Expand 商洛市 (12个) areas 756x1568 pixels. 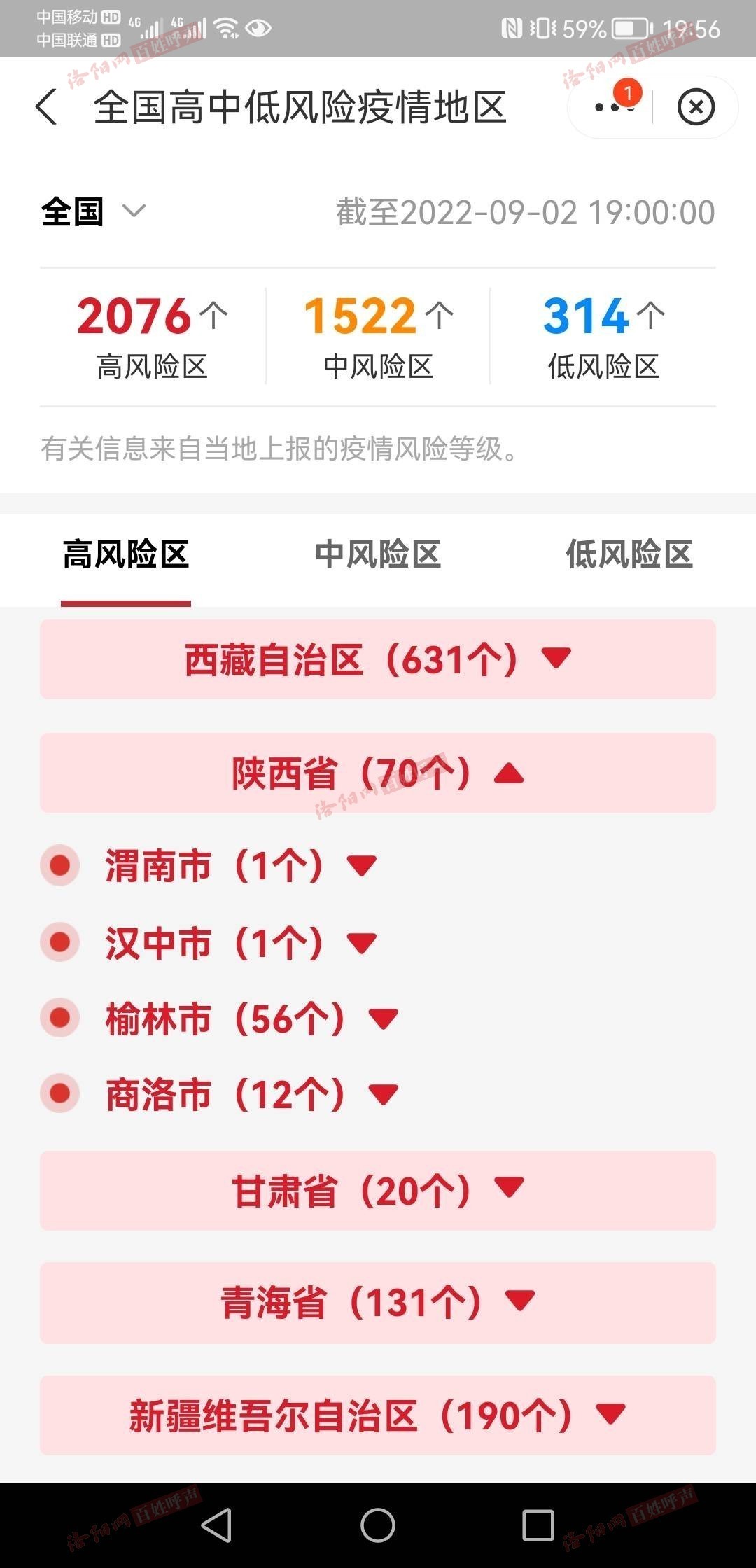(x=252, y=1094)
